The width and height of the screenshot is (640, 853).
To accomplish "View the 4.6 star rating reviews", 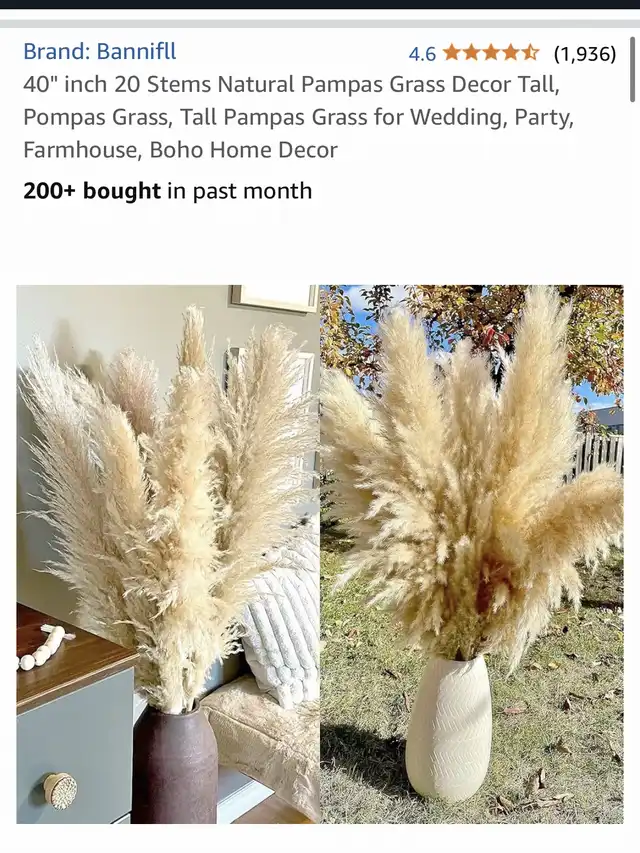I will click(x=512, y=53).
